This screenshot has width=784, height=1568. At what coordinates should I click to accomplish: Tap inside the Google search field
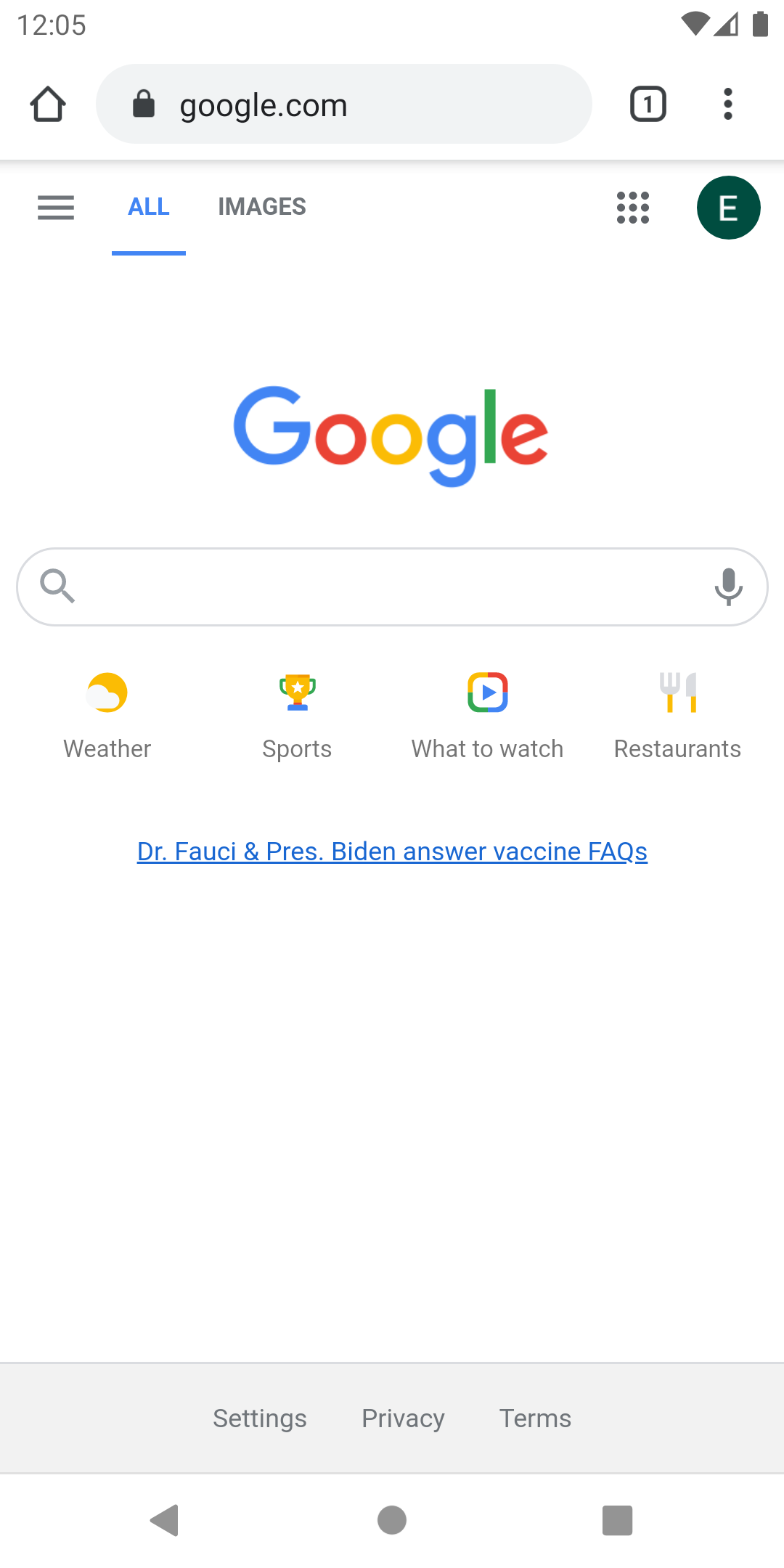click(392, 587)
